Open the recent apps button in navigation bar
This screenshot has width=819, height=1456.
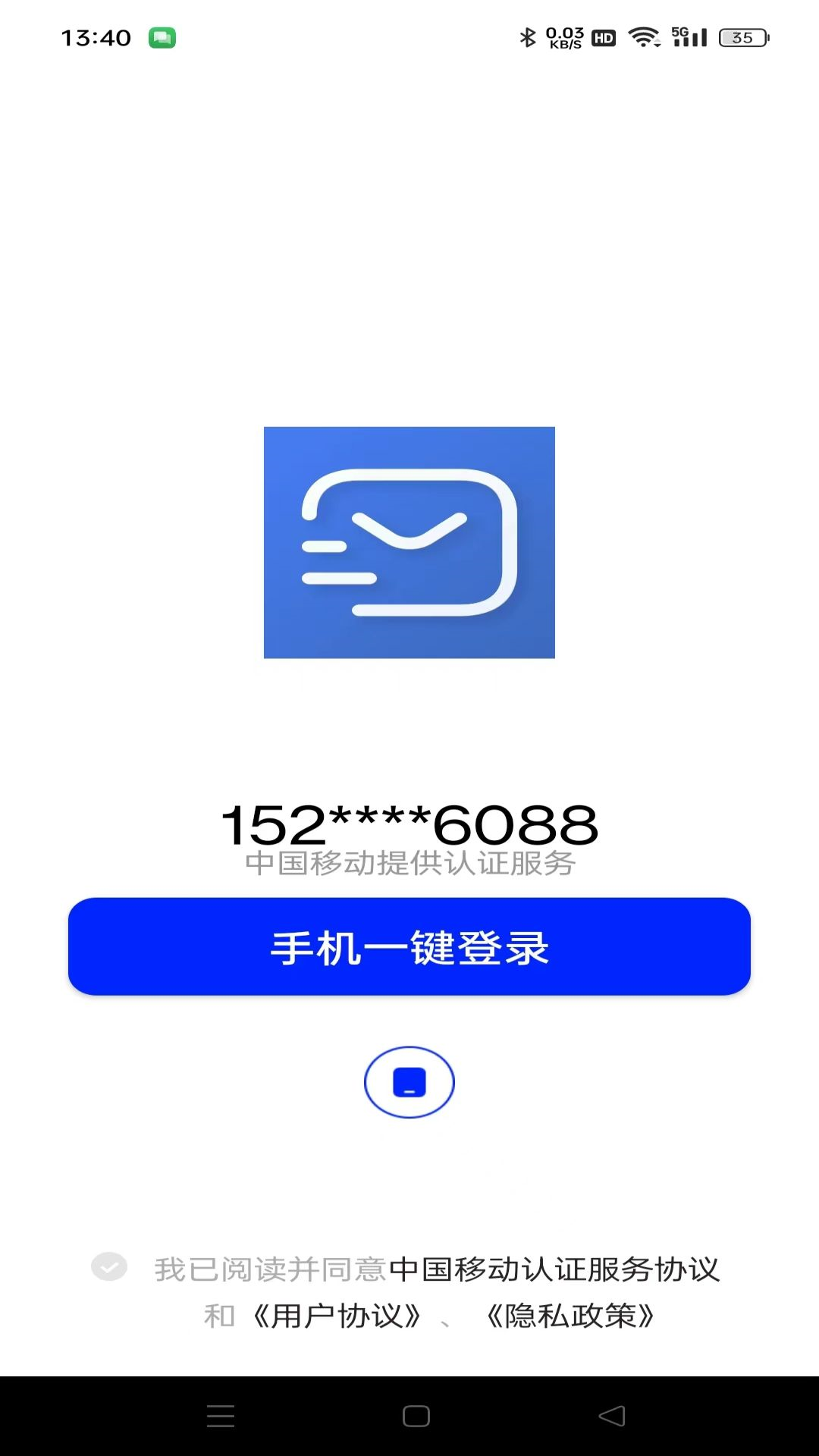point(220,1417)
